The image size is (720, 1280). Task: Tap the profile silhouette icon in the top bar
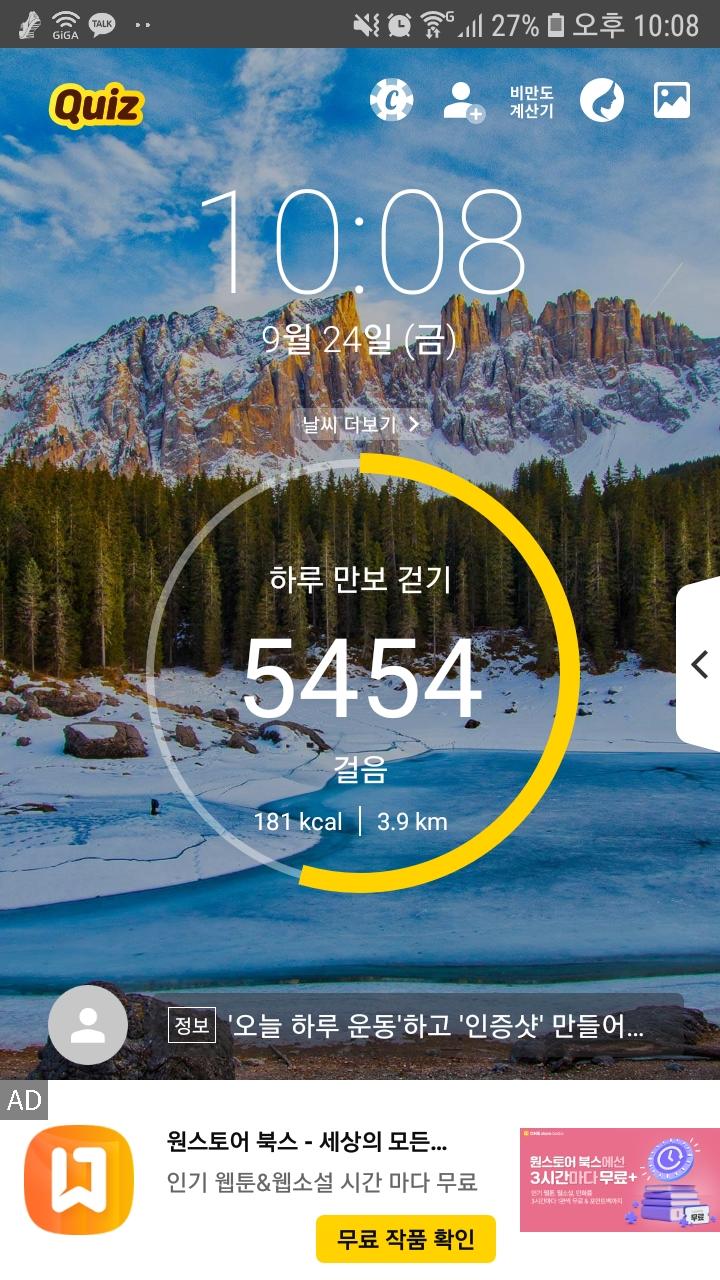(x=602, y=100)
